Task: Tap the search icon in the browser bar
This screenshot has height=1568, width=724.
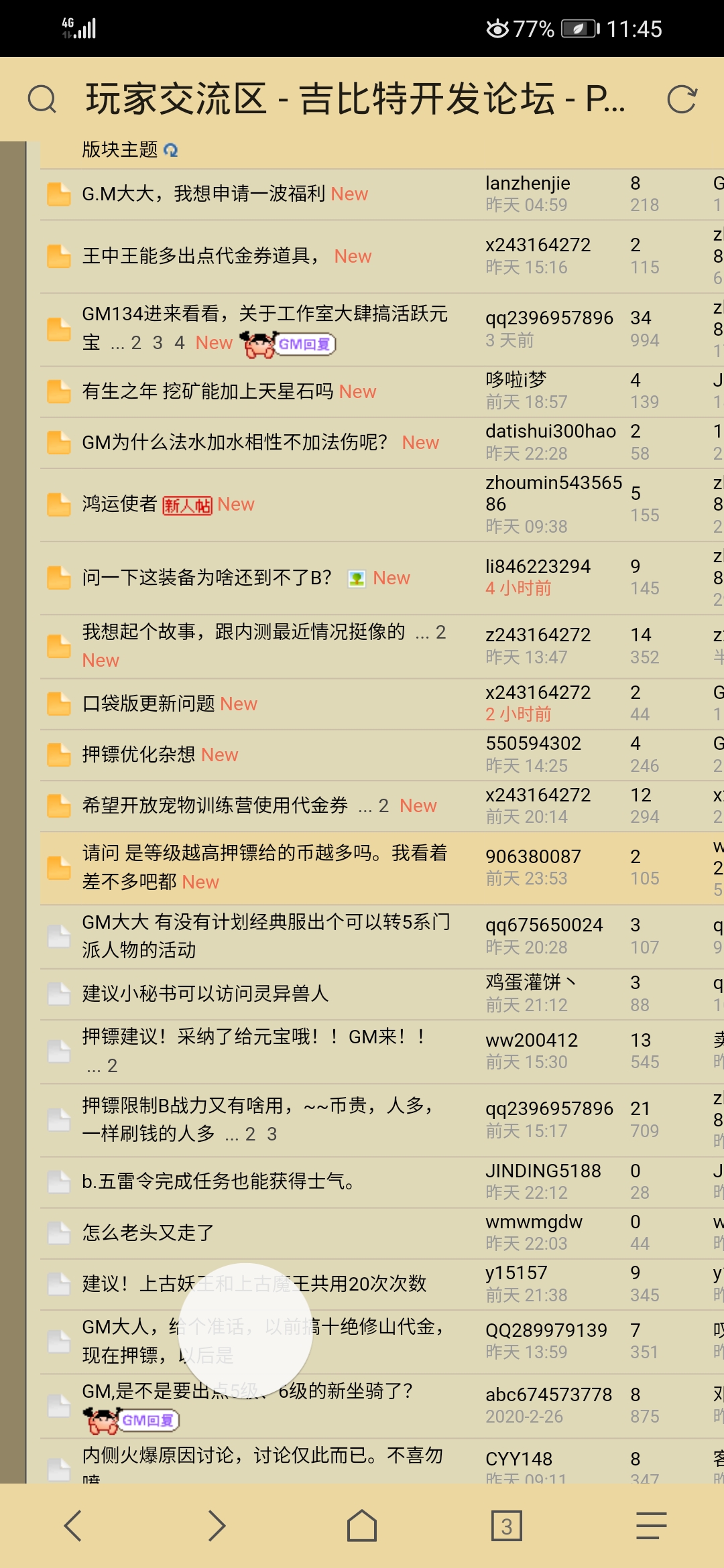Action: tap(42, 99)
